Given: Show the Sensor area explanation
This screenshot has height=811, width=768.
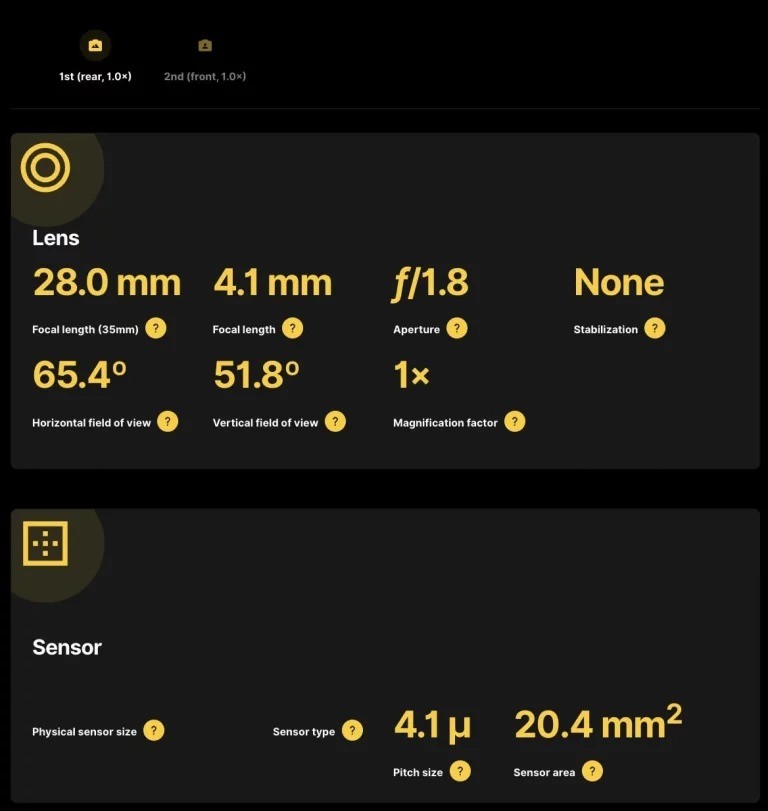Looking at the screenshot, I should tap(592, 771).
